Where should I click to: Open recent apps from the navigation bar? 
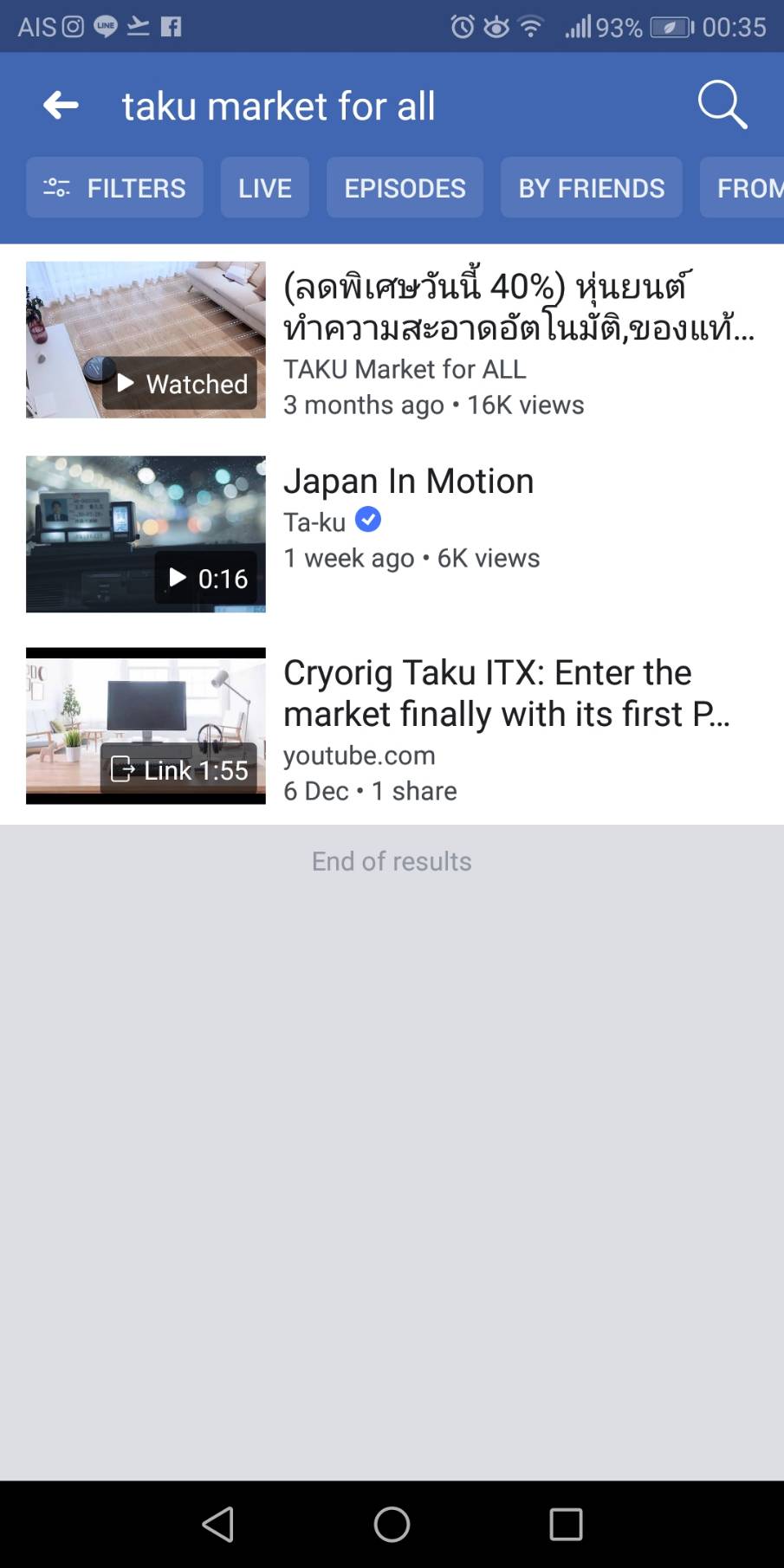tap(566, 1524)
